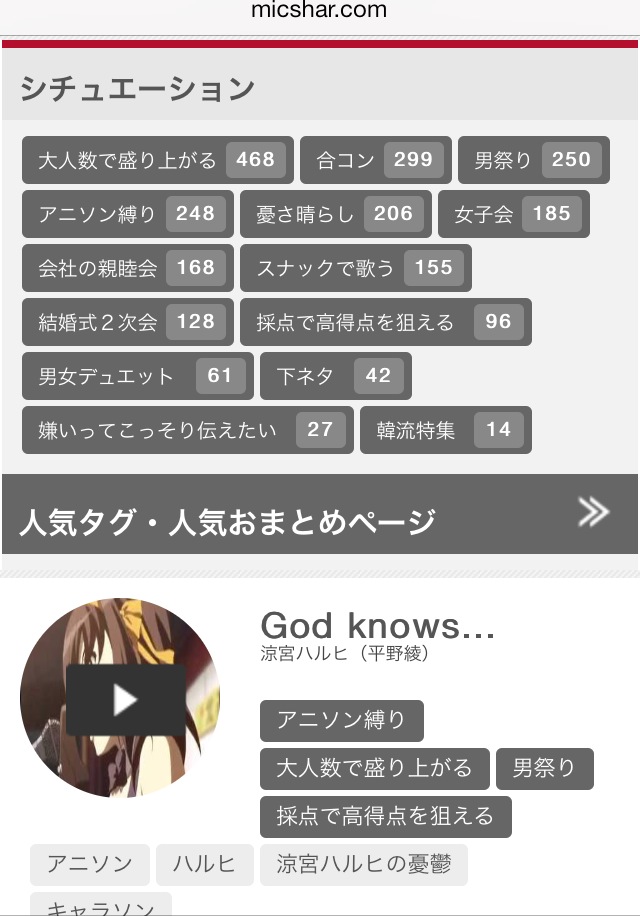
Task: Select the 大人数で盛り上がる 468 situation chip
Action: coord(157,160)
